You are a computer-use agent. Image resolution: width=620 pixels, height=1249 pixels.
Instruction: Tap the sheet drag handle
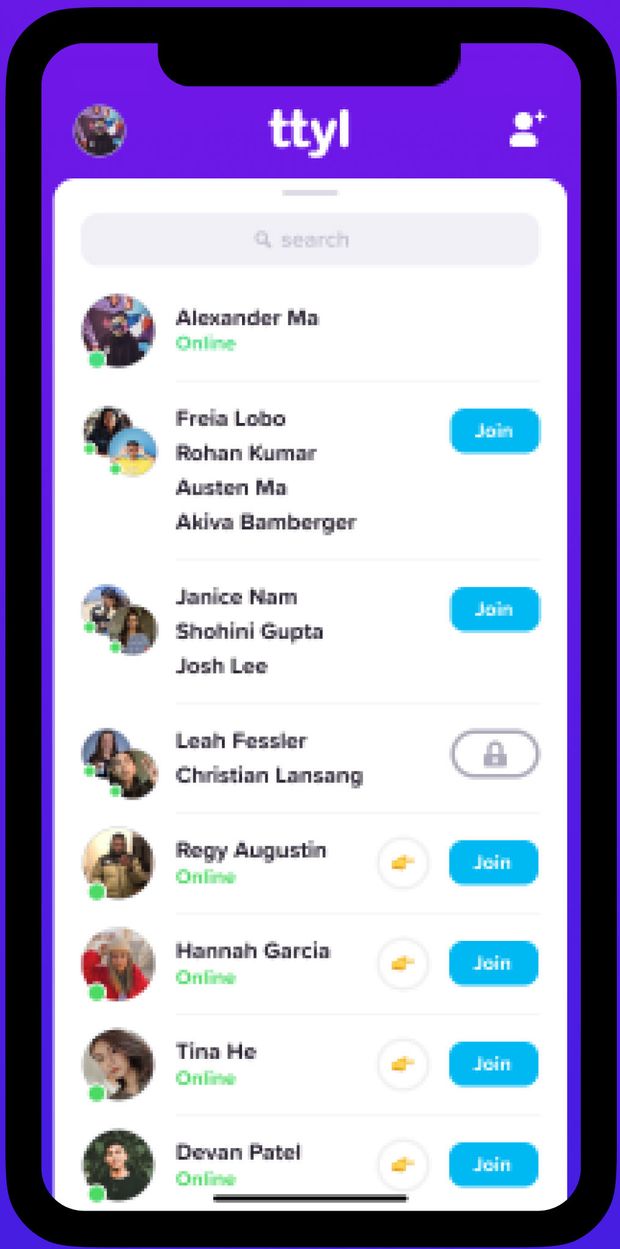(x=310, y=192)
